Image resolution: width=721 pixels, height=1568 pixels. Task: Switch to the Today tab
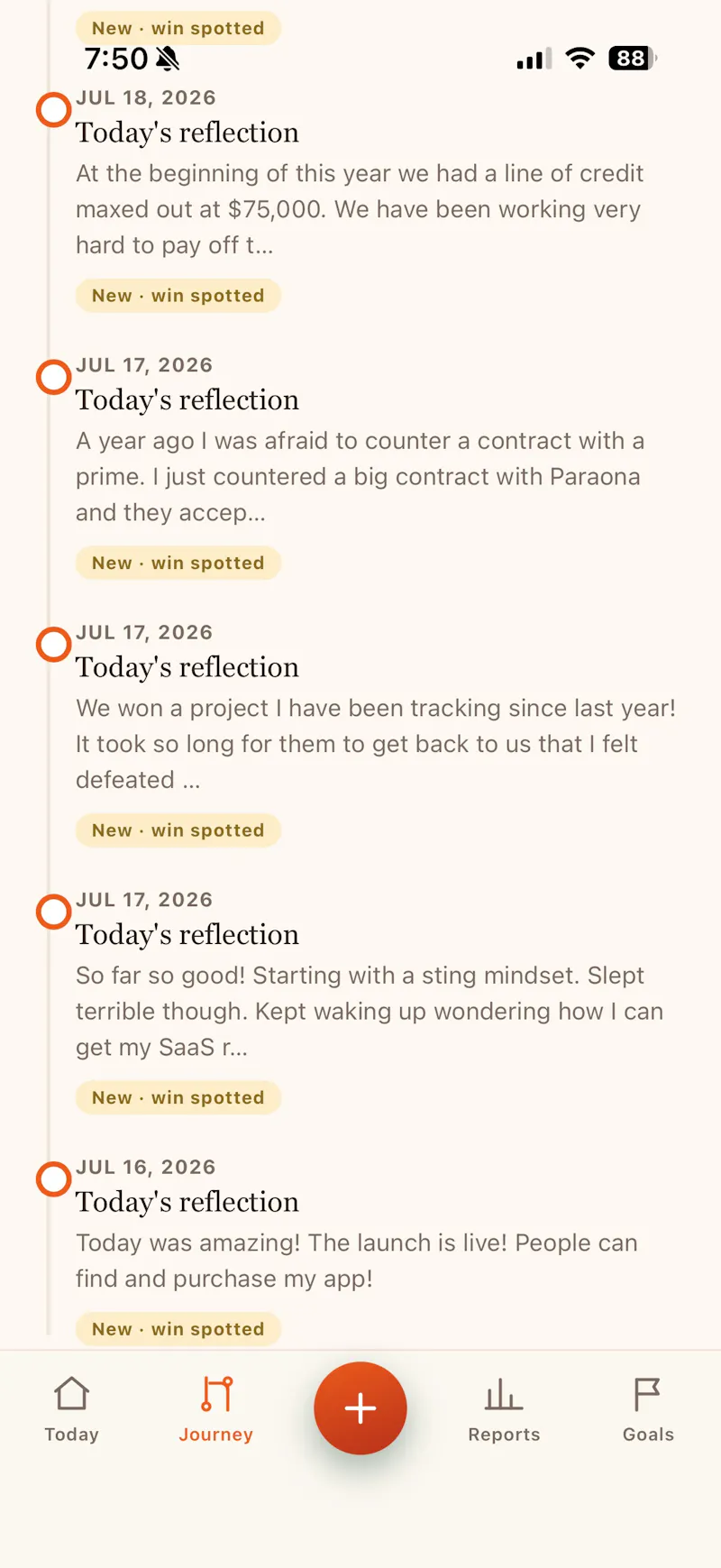tap(71, 1409)
